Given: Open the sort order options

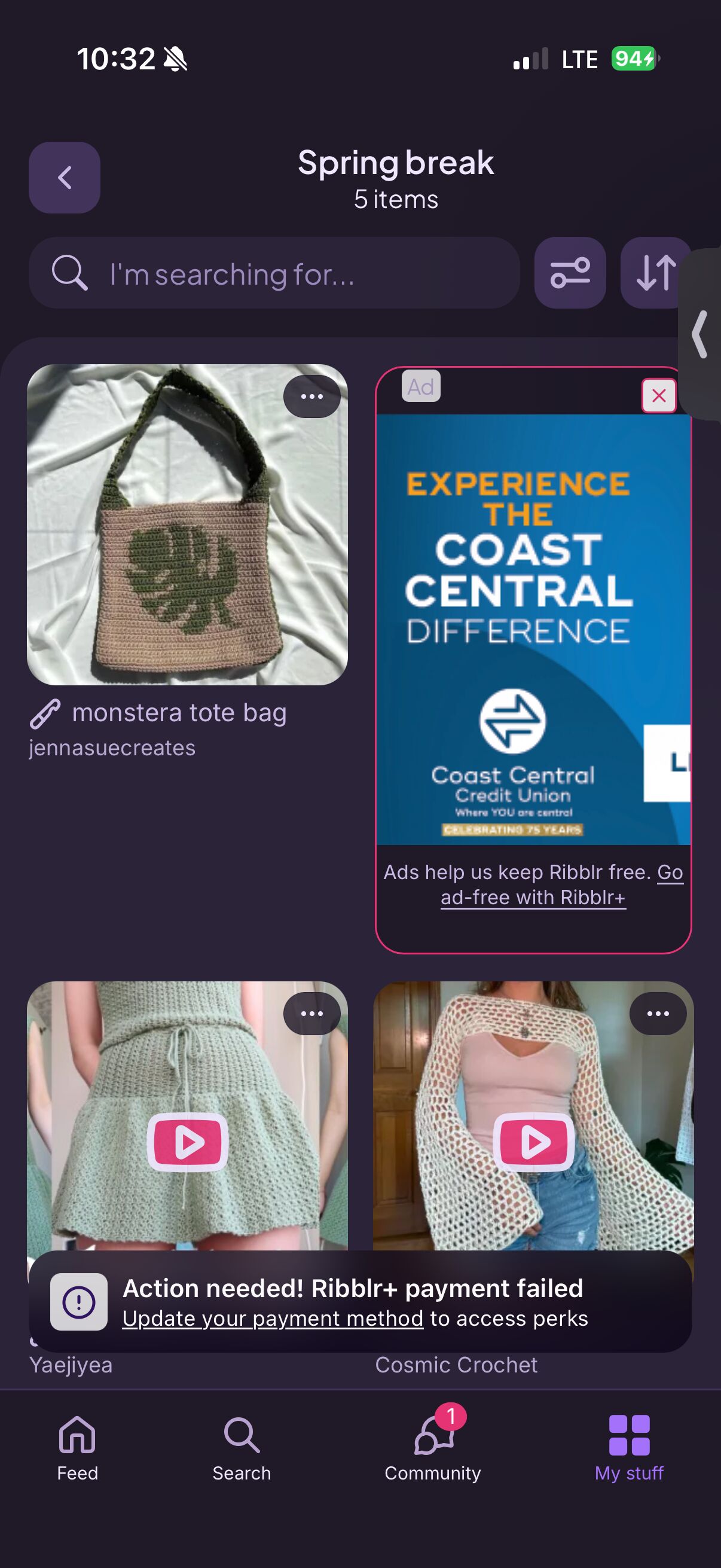Looking at the screenshot, I should point(655,273).
